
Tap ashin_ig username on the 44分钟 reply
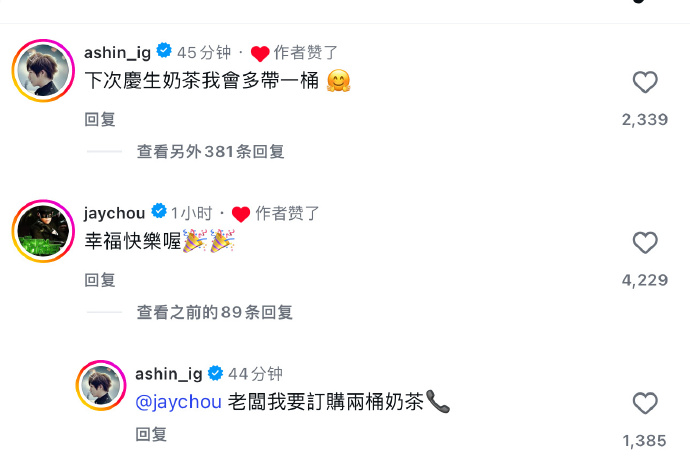(x=169, y=374)
